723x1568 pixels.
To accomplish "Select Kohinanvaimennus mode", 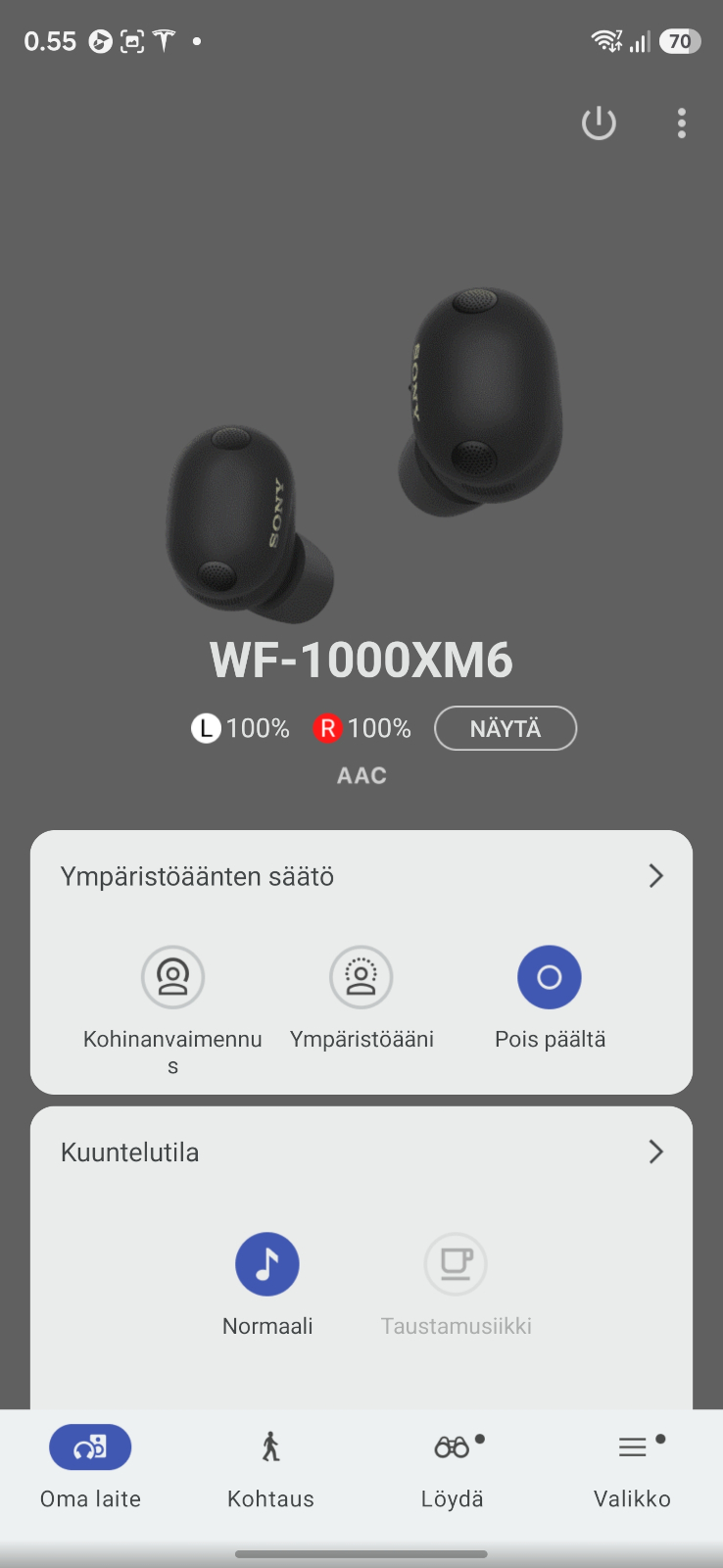I will 172,977.
